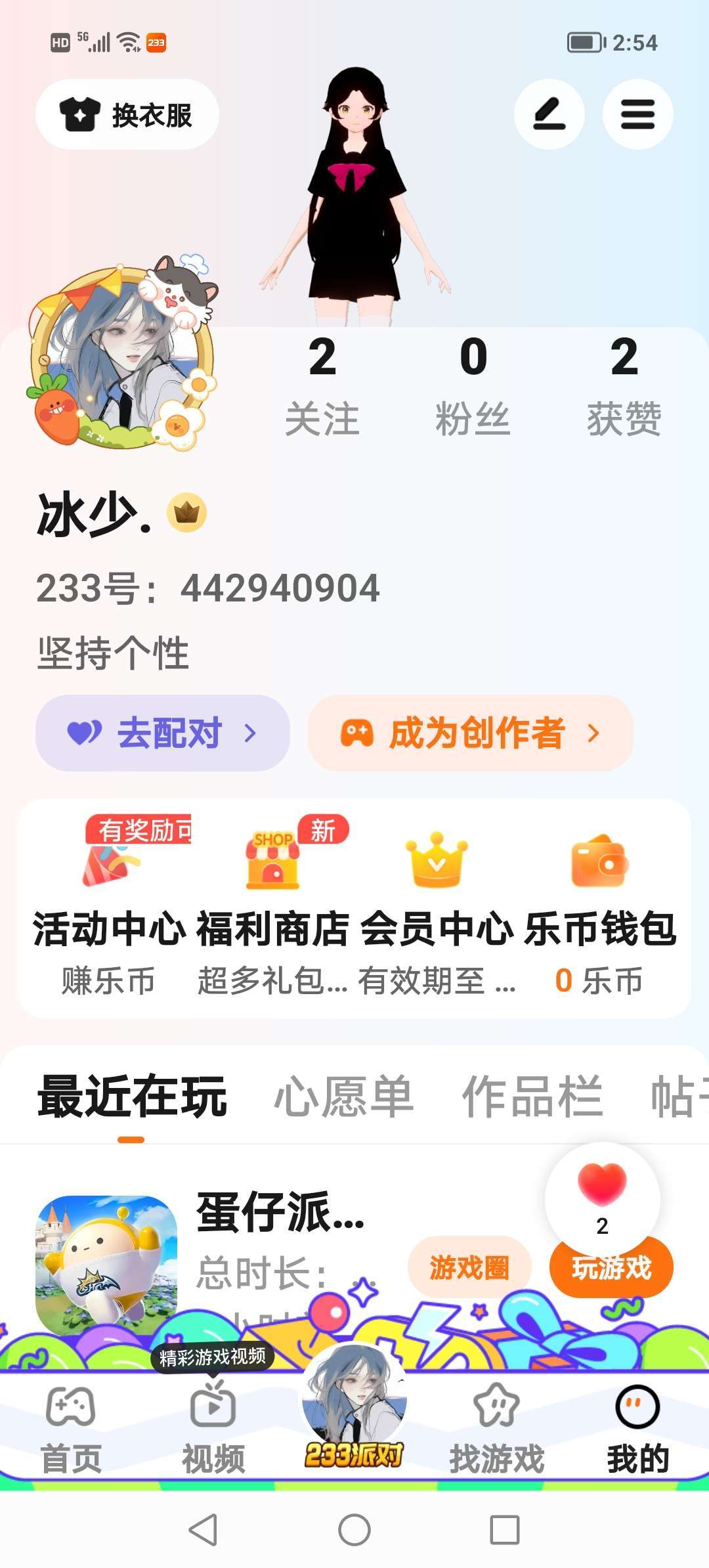Tap the 去配对 matching button
The height and width of the screenshot is (1568, 709).
[x=162, y=733]
